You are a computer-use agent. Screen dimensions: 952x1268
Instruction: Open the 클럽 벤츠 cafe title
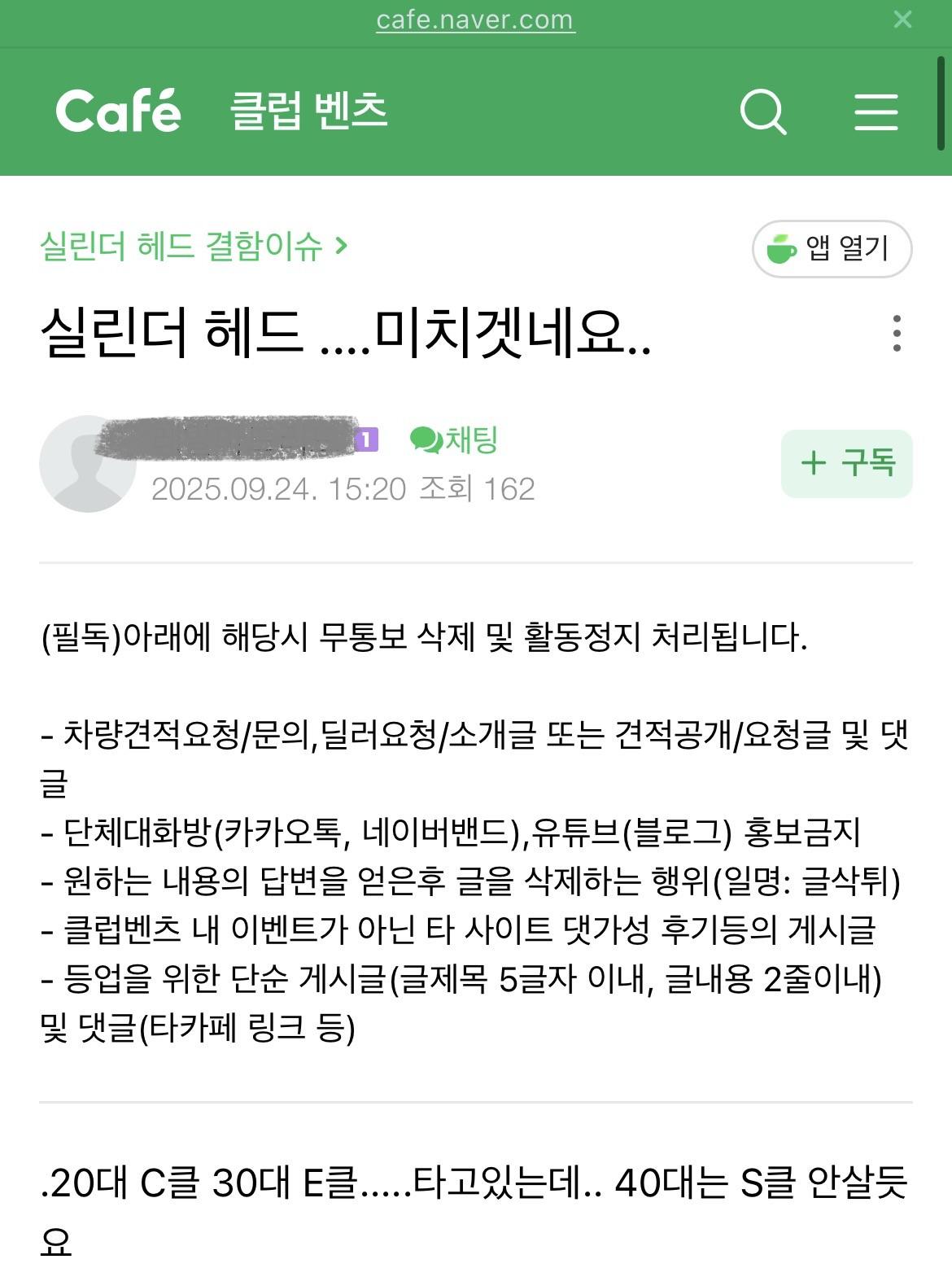coord(308,111)
